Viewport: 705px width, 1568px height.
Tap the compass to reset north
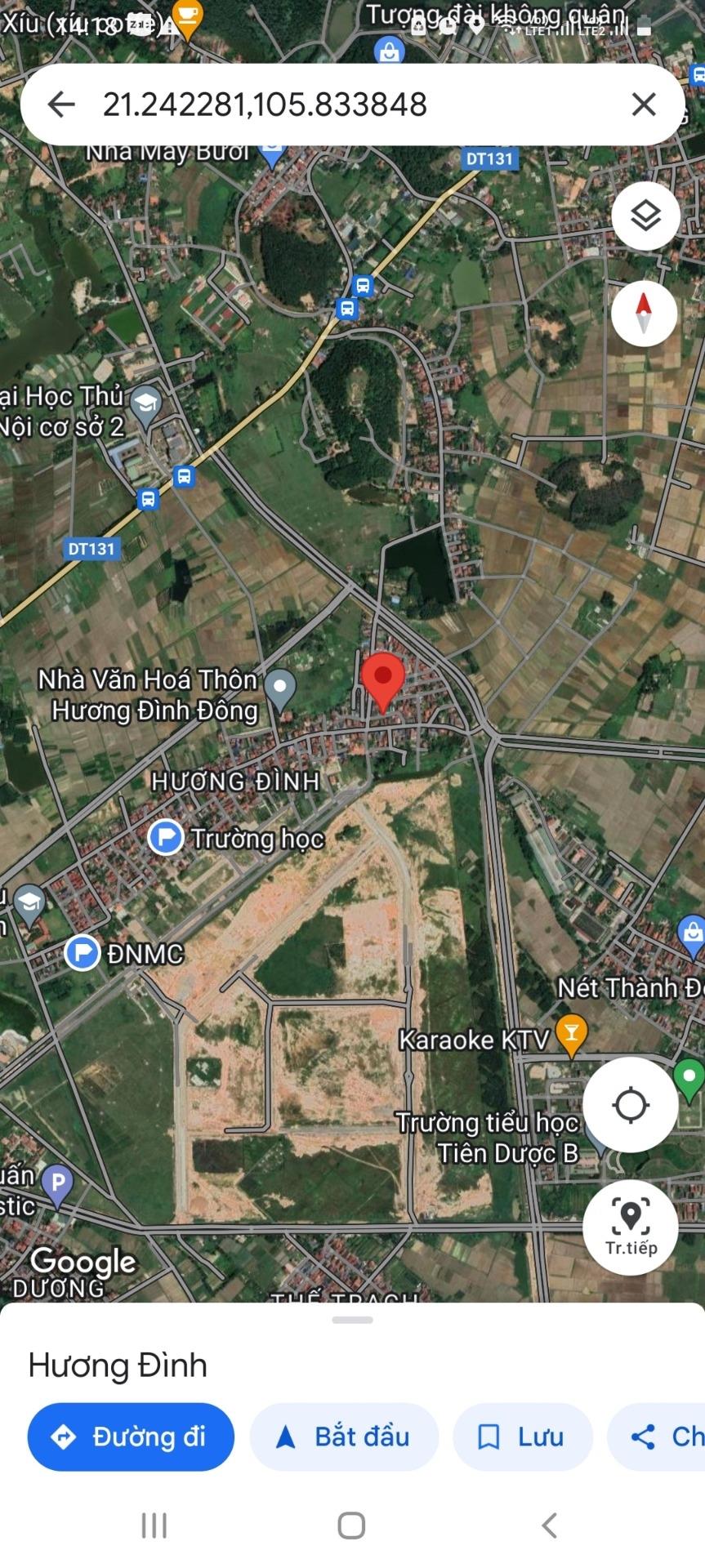(644, 314)
